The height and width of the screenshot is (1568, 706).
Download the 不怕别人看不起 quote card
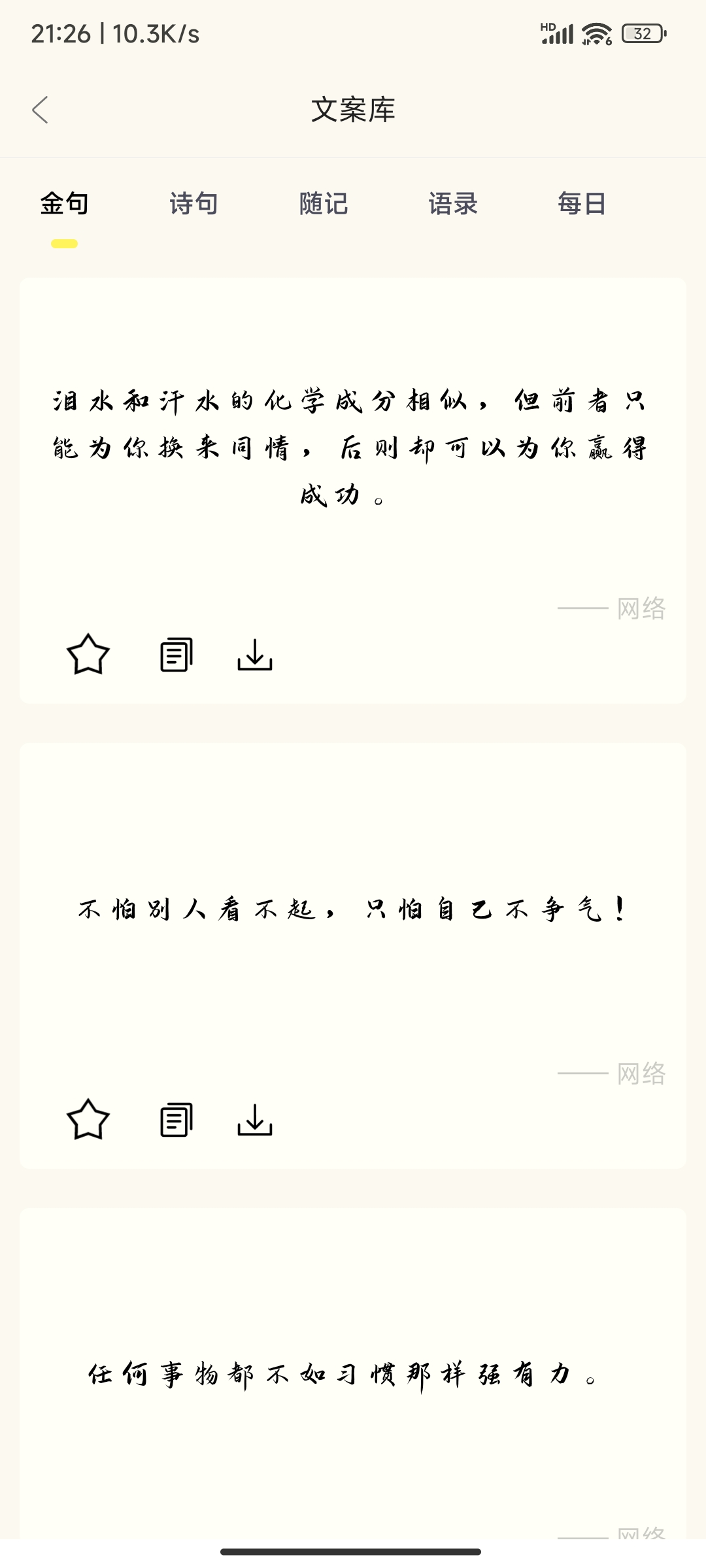coord(255,1120)
